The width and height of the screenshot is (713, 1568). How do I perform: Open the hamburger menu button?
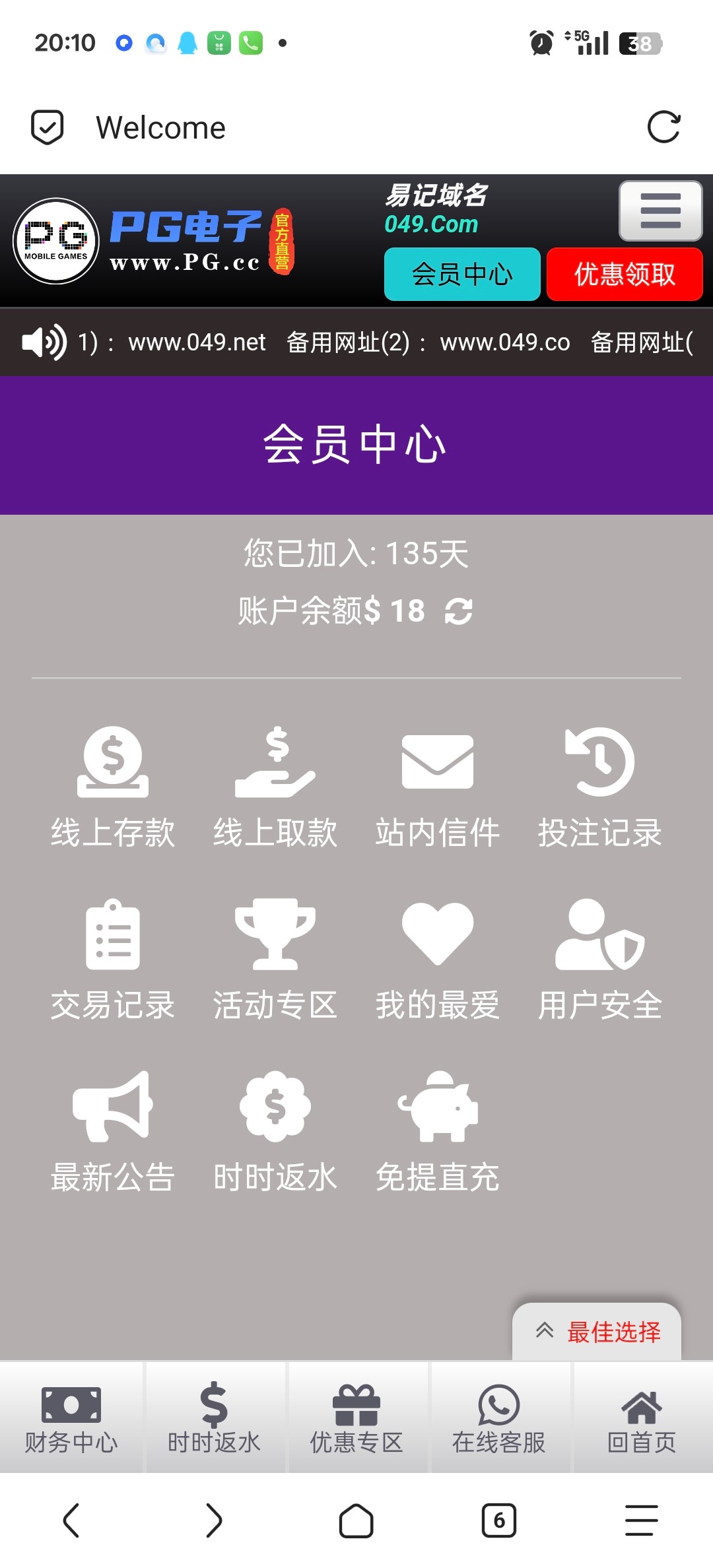coord(660,211)
